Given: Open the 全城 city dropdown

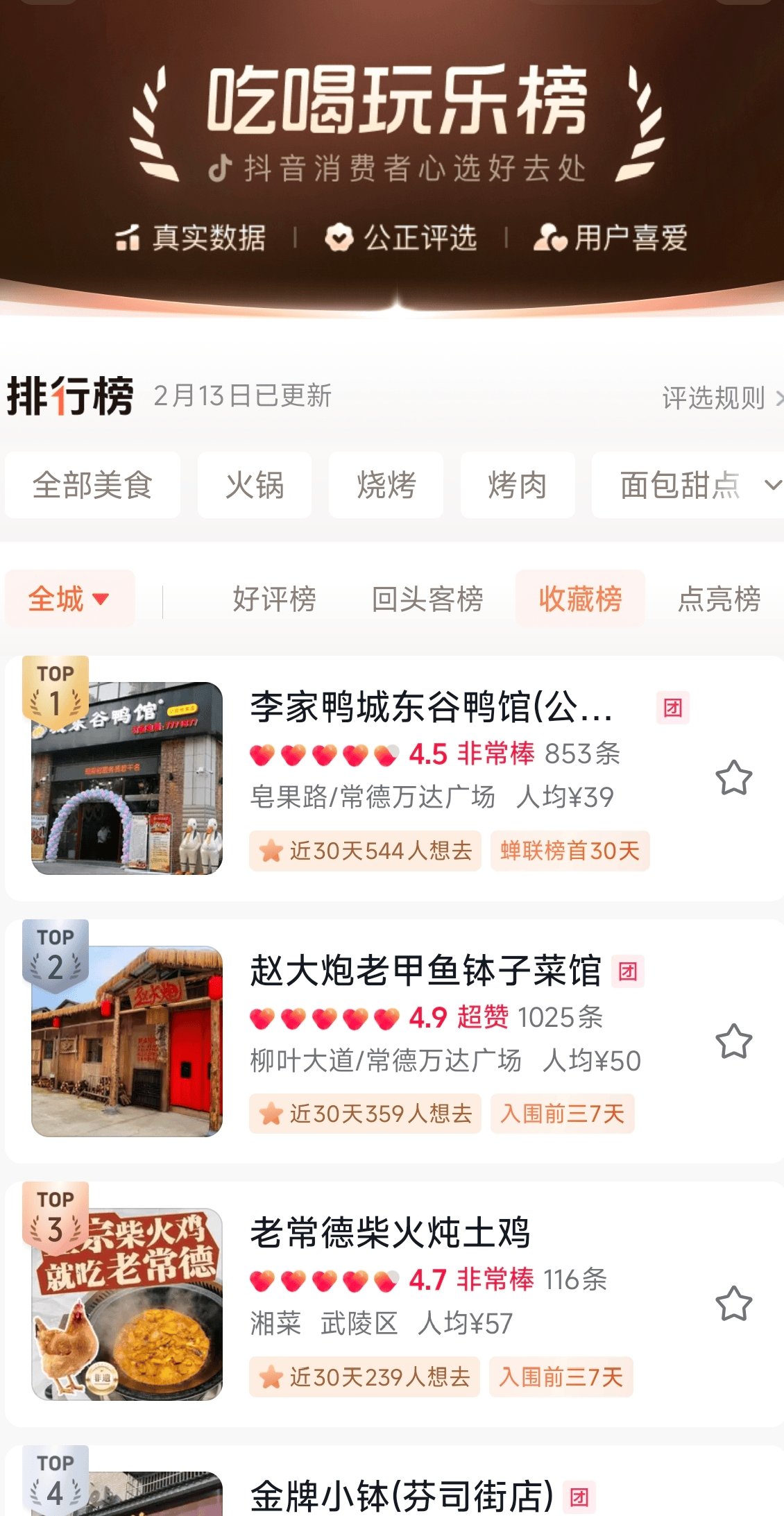Looking at the screenshot, I should coord(69,599).
